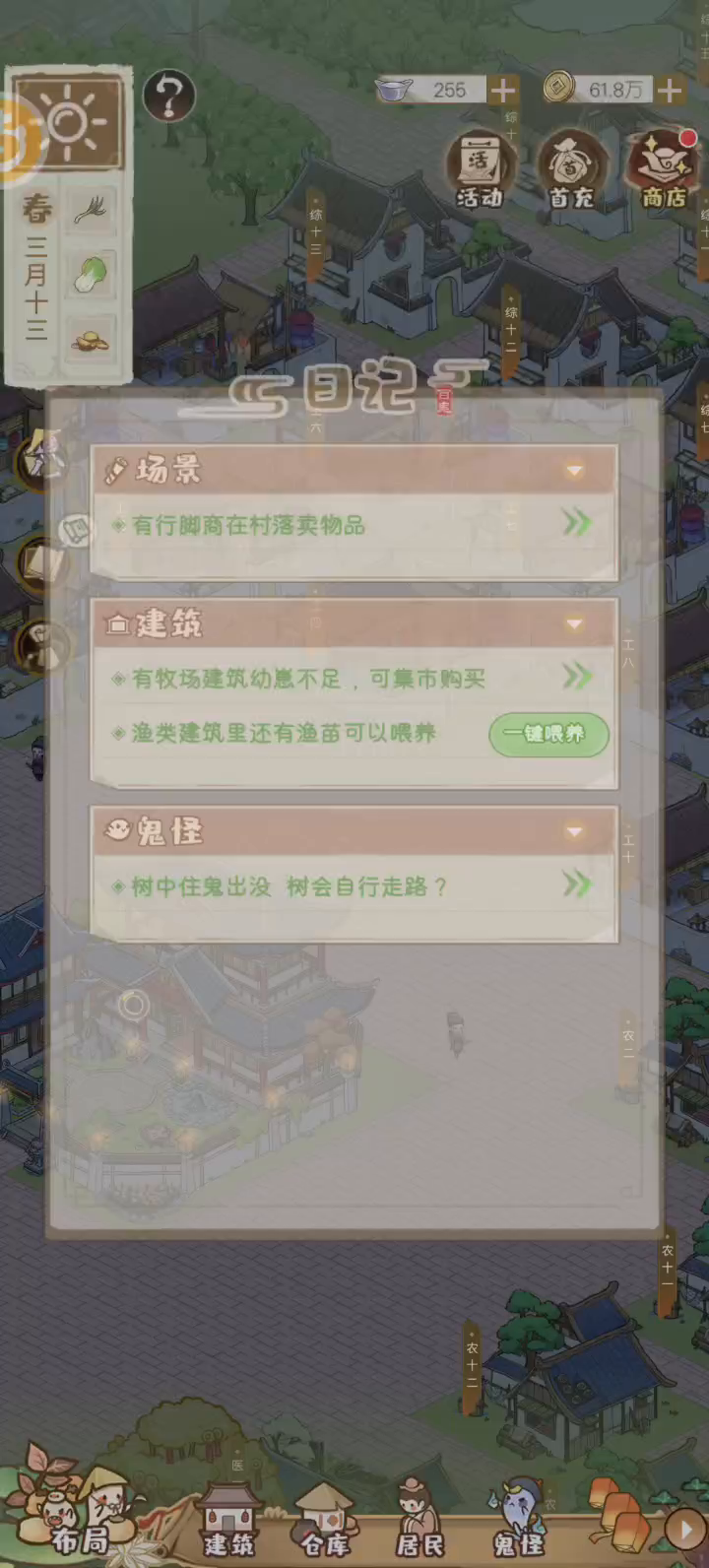Collapse the 建筑 section
This screenshot has width=709, height=1568.
tap(574, 623)
